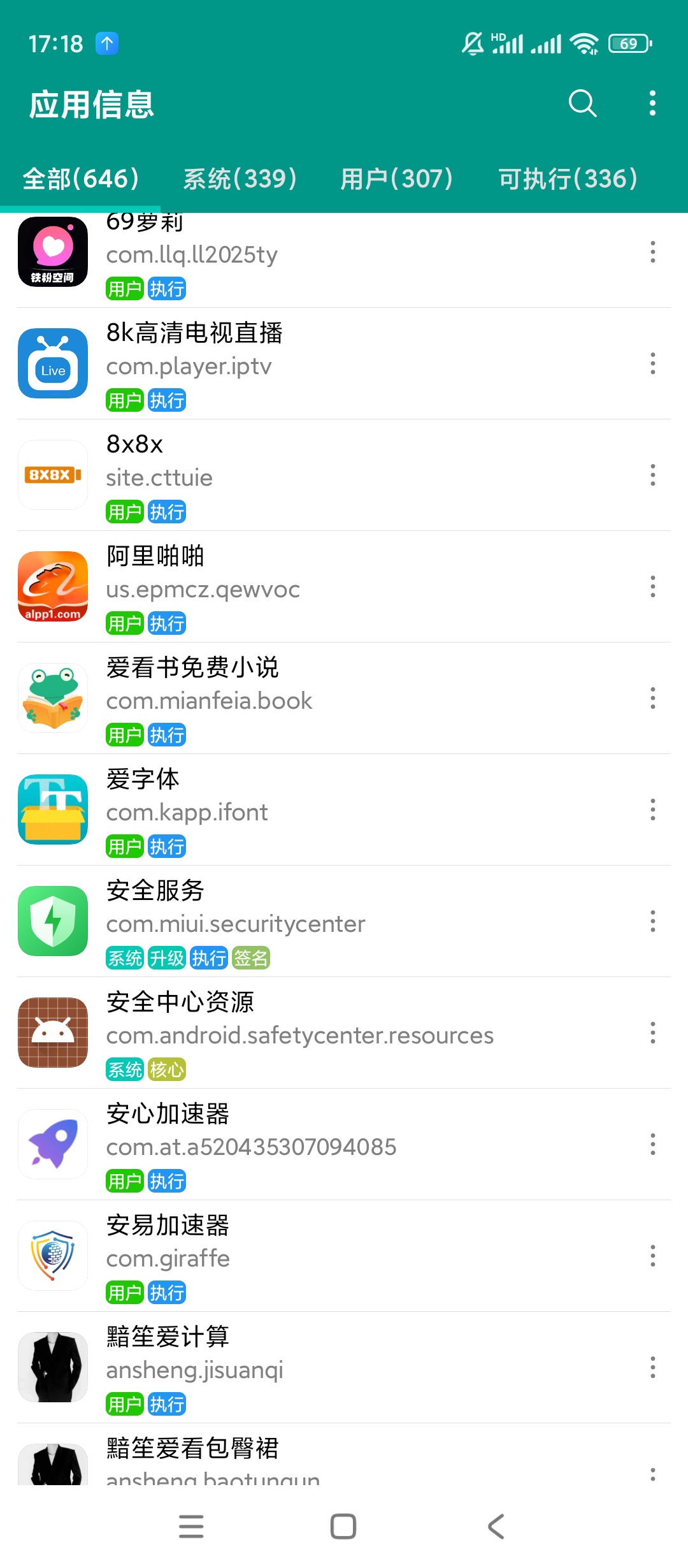The height and width of the screenshot is (1568, 688).
Task: Open the 8k高清电视直播 app icon
Action: (x=53, y=364)
